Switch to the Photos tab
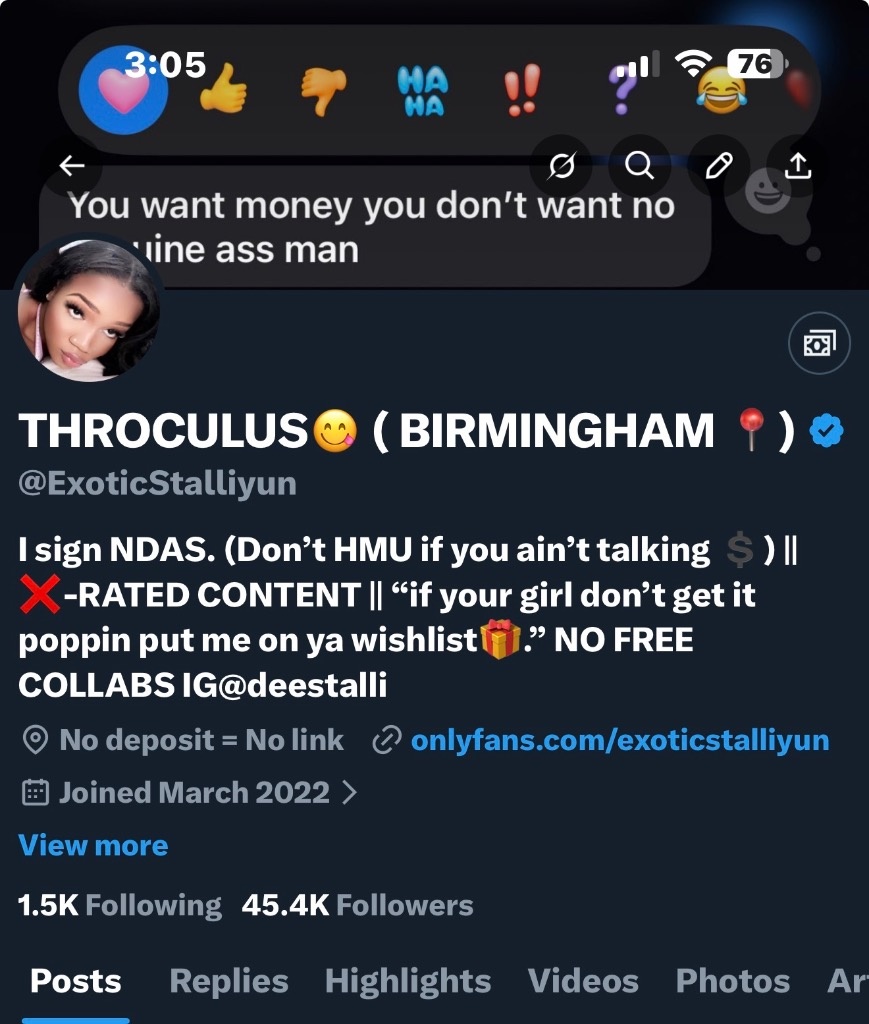869x1024 pixels. pos(732,981)
